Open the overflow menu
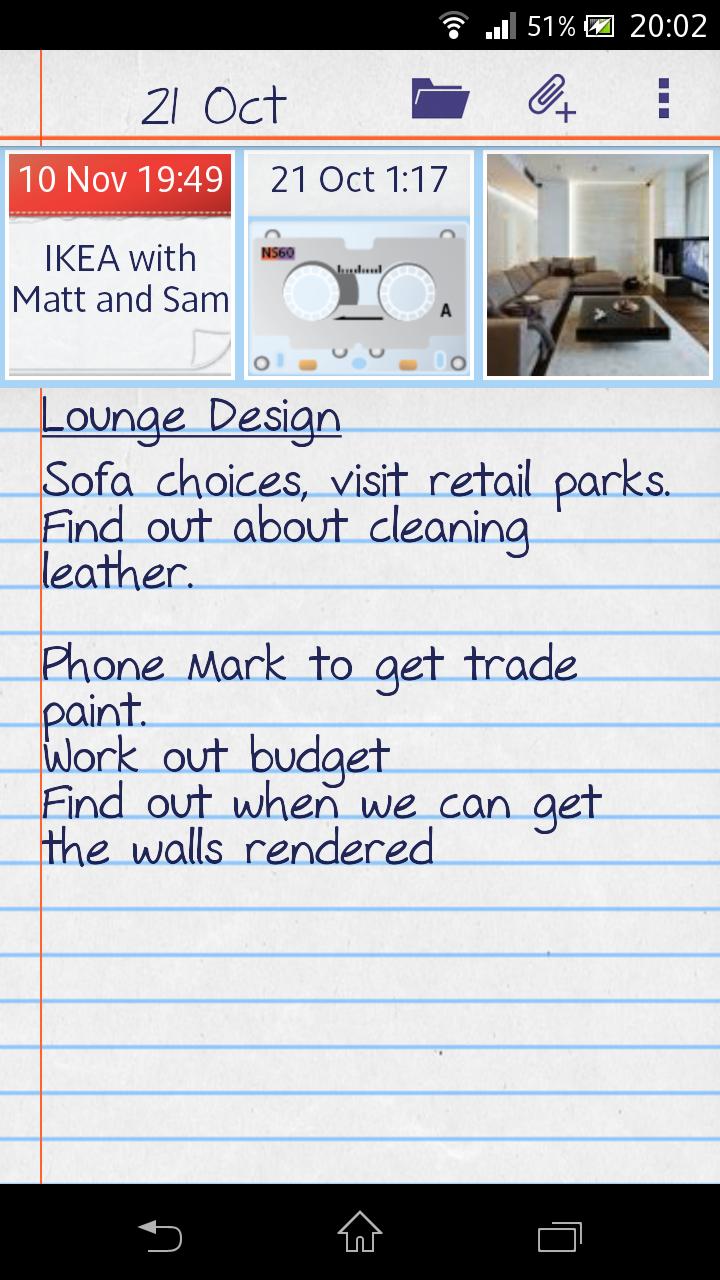The height and width of the screenshot is (1280, 720). pos(663,98)
